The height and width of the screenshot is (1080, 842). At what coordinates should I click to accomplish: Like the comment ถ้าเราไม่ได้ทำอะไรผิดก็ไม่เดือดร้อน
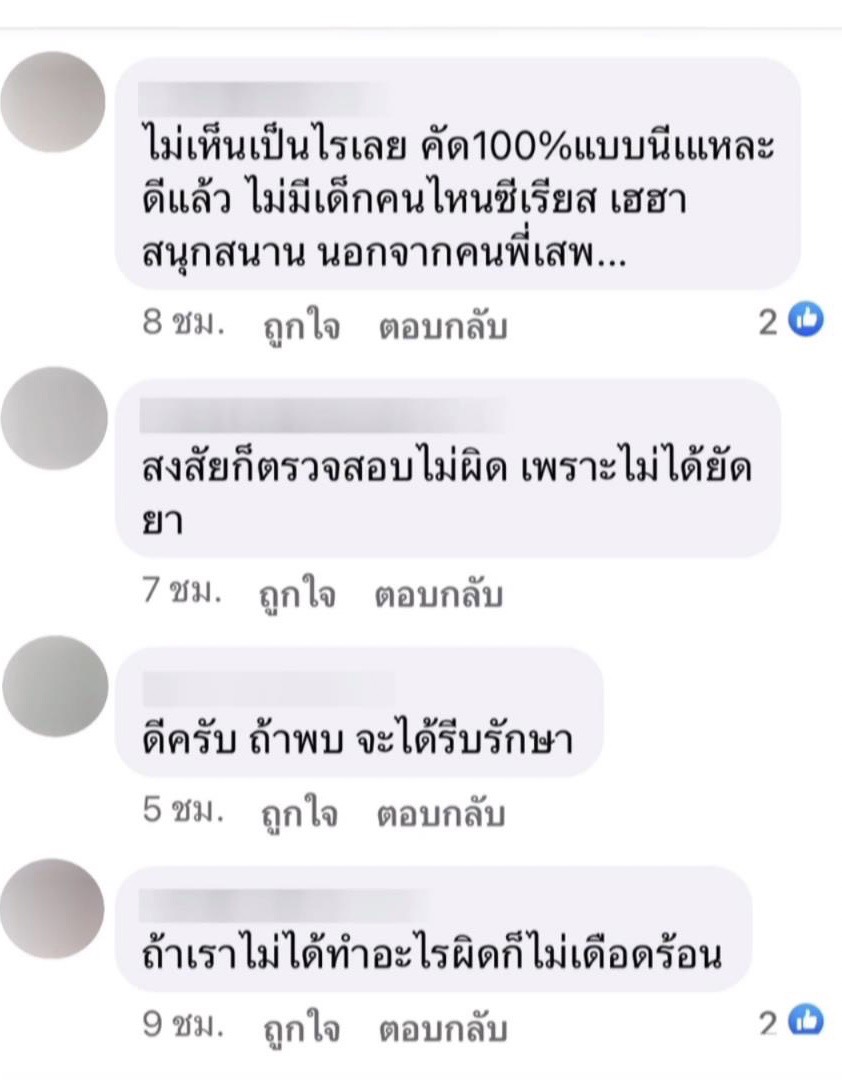[300, 1028]
